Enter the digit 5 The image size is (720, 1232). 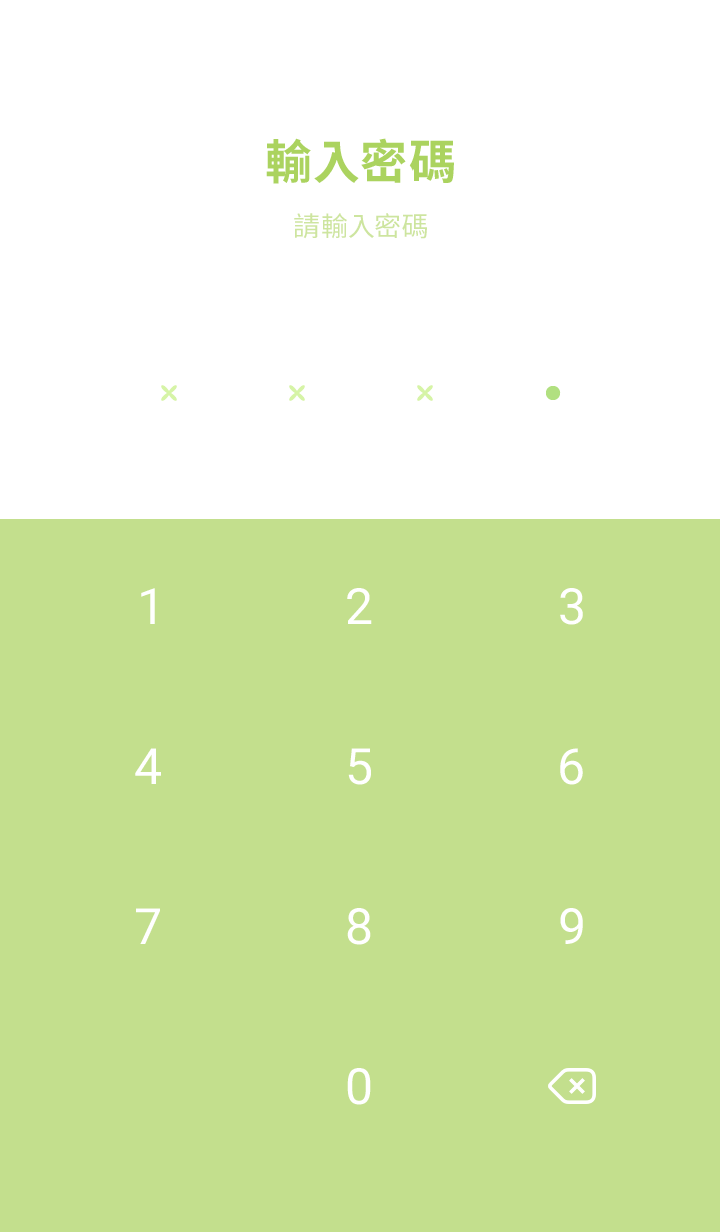pyautogui.click(x=359, y=767)
